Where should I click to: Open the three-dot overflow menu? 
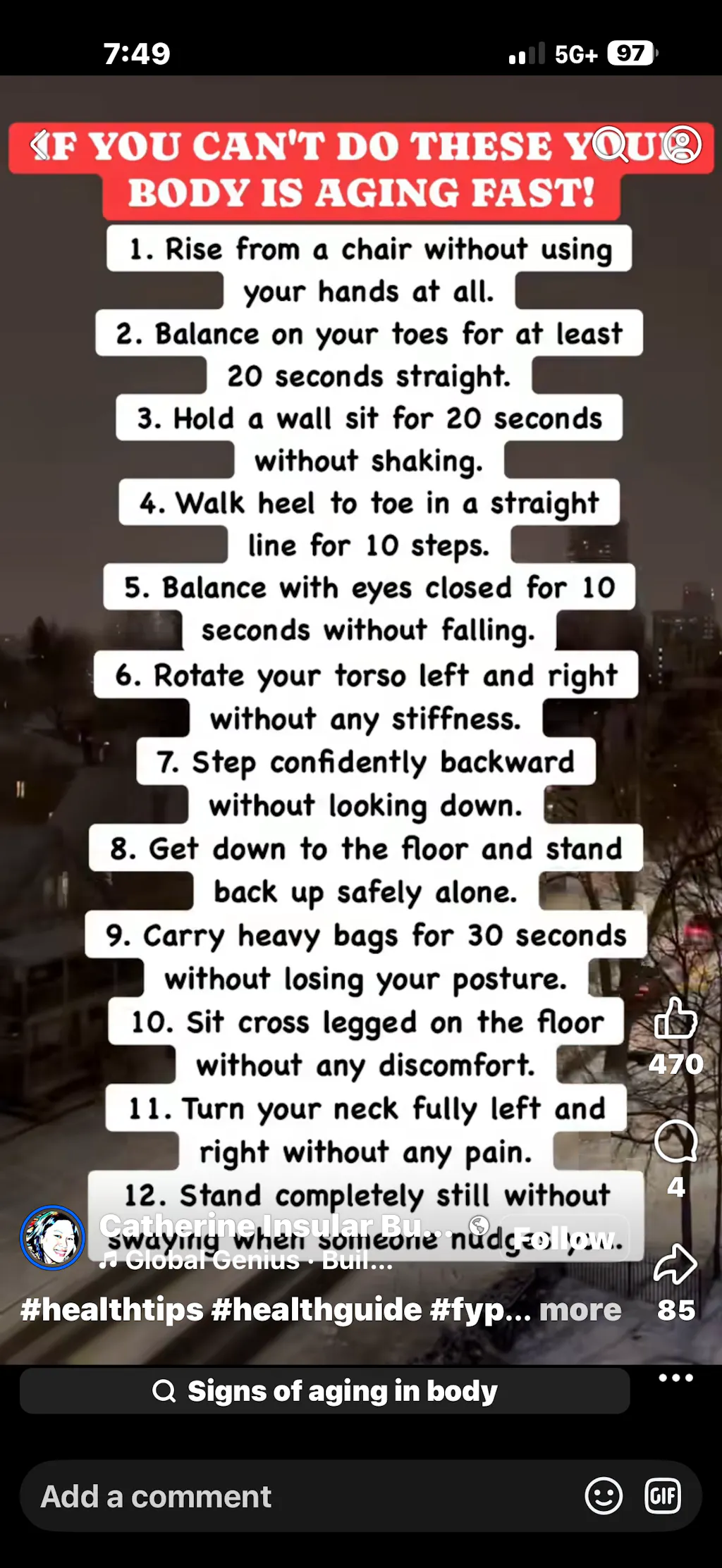pos(675,1378)
